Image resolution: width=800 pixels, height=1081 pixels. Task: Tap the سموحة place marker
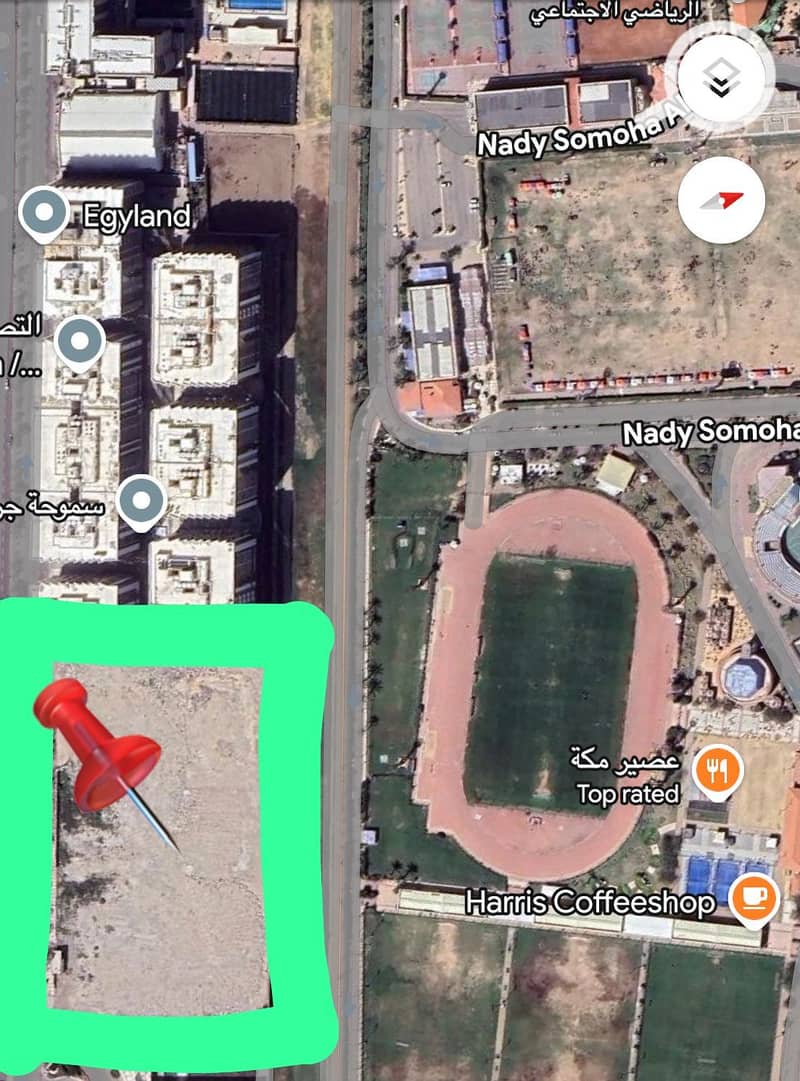[x=142, y=501]
